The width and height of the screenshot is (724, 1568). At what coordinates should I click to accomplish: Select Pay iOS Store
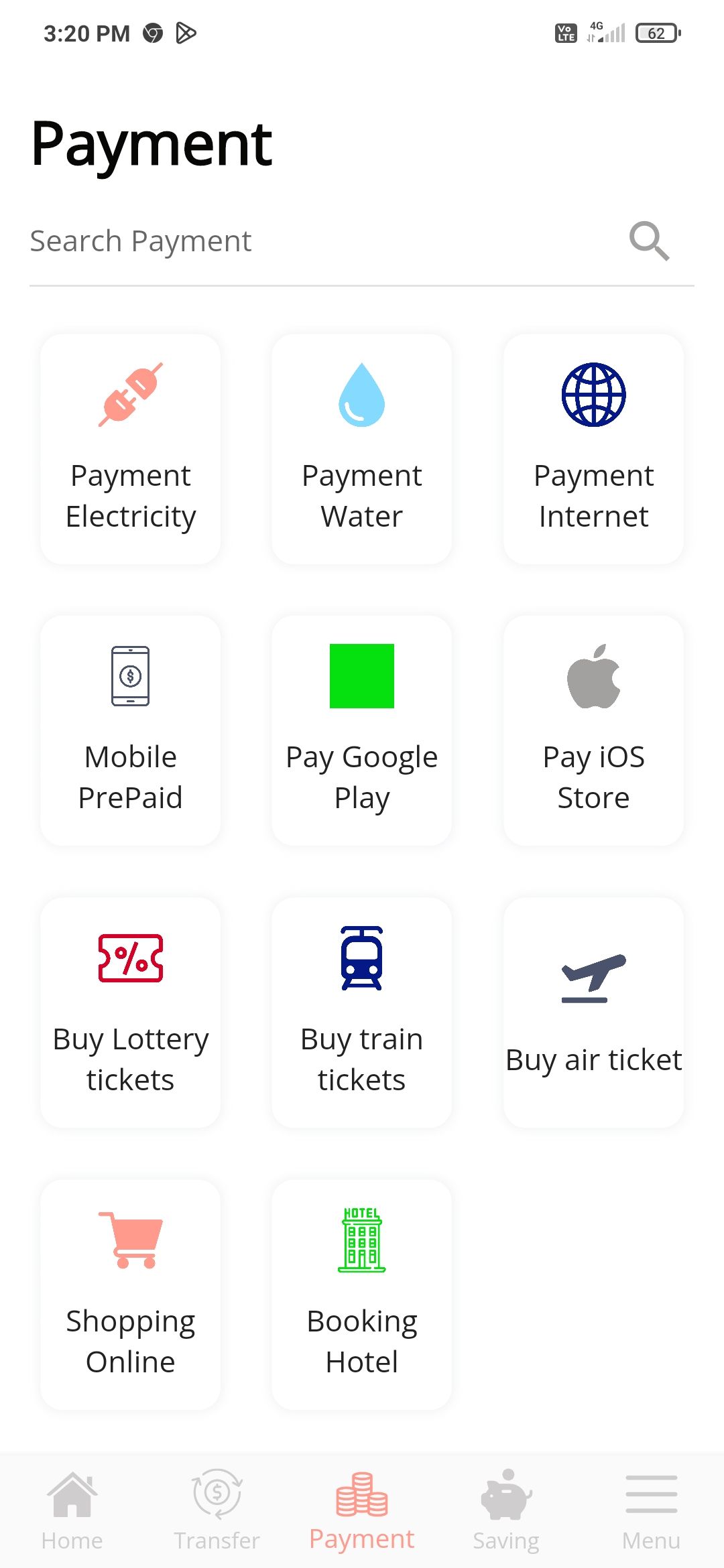[x=593, y=730]
